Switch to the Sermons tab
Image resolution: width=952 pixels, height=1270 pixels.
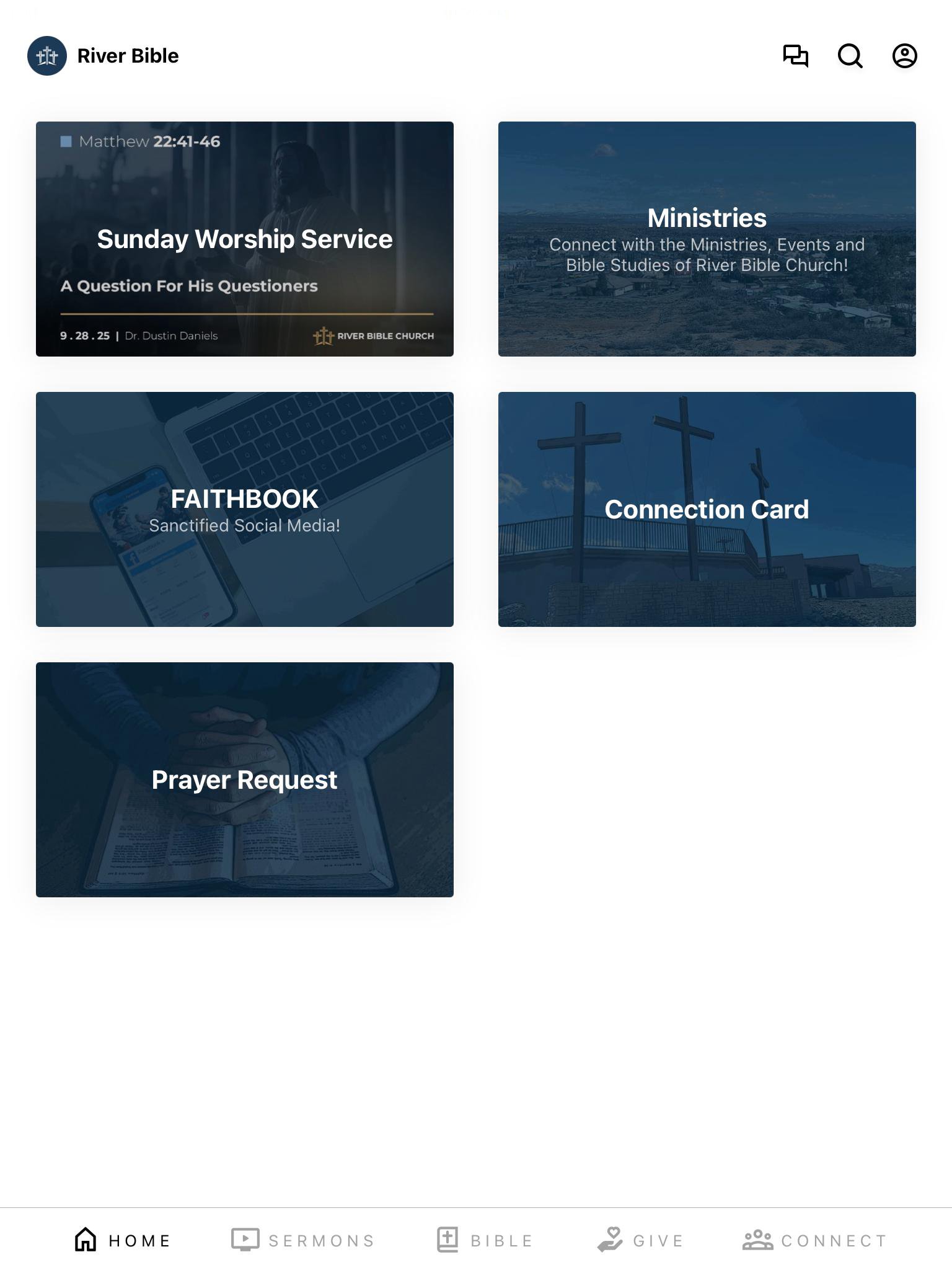point(303,1240)
